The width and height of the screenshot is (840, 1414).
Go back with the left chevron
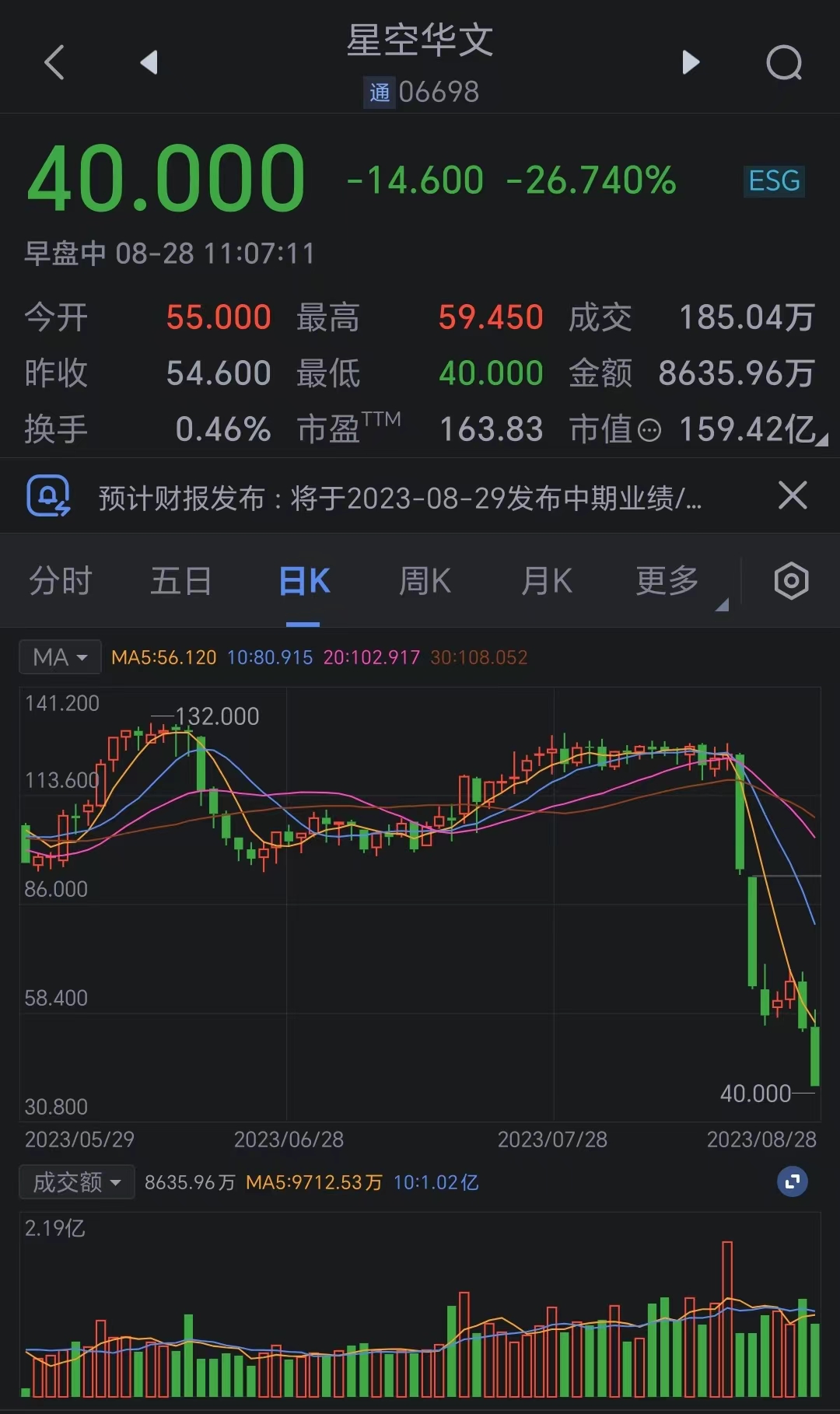[x=54, y=62]
